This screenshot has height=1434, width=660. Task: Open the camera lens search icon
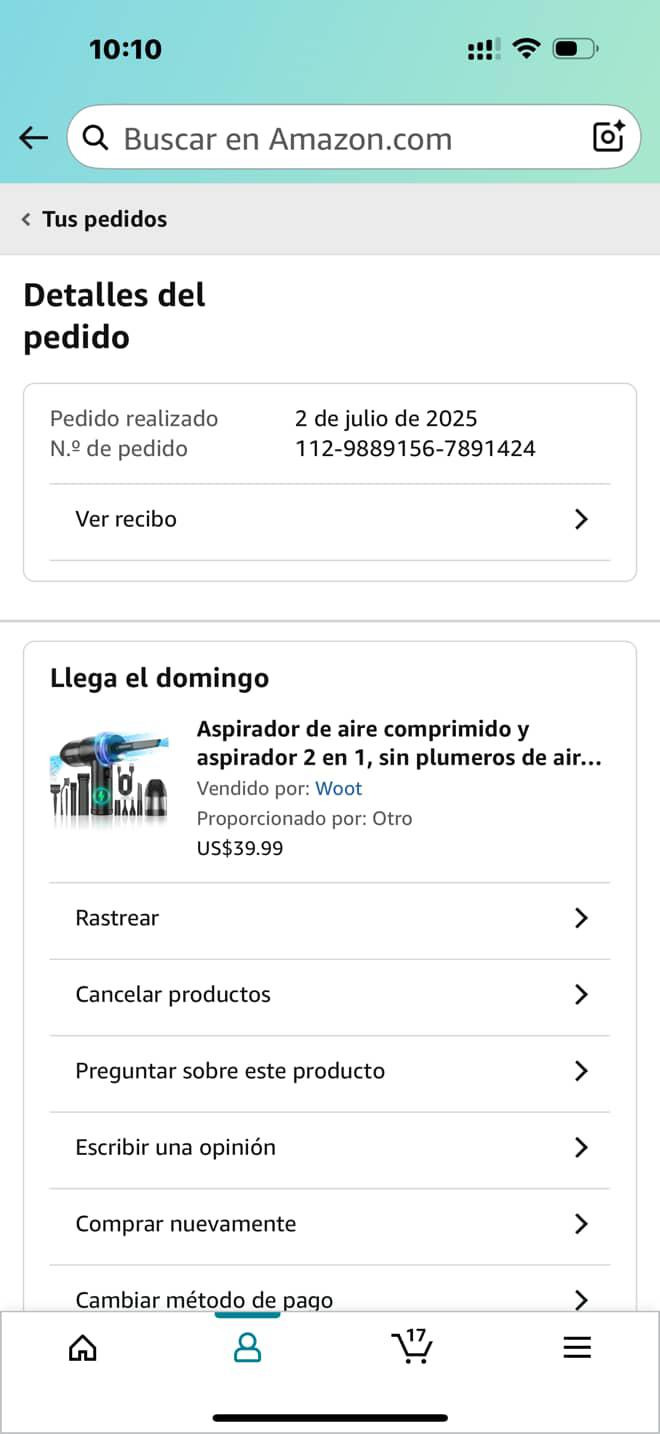pos(608,137)
